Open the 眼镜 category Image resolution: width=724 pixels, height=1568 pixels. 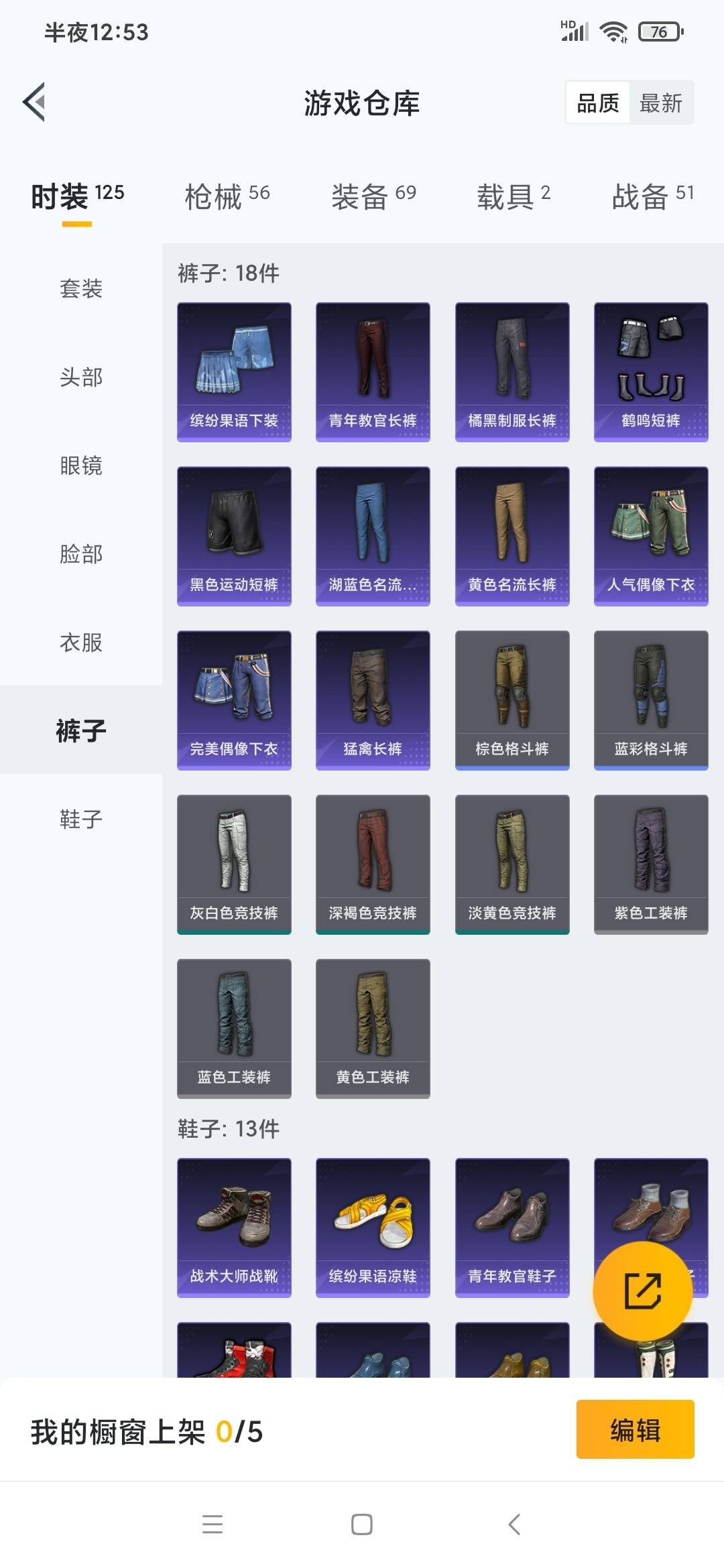pyautogui.click(x=81, y=466)
